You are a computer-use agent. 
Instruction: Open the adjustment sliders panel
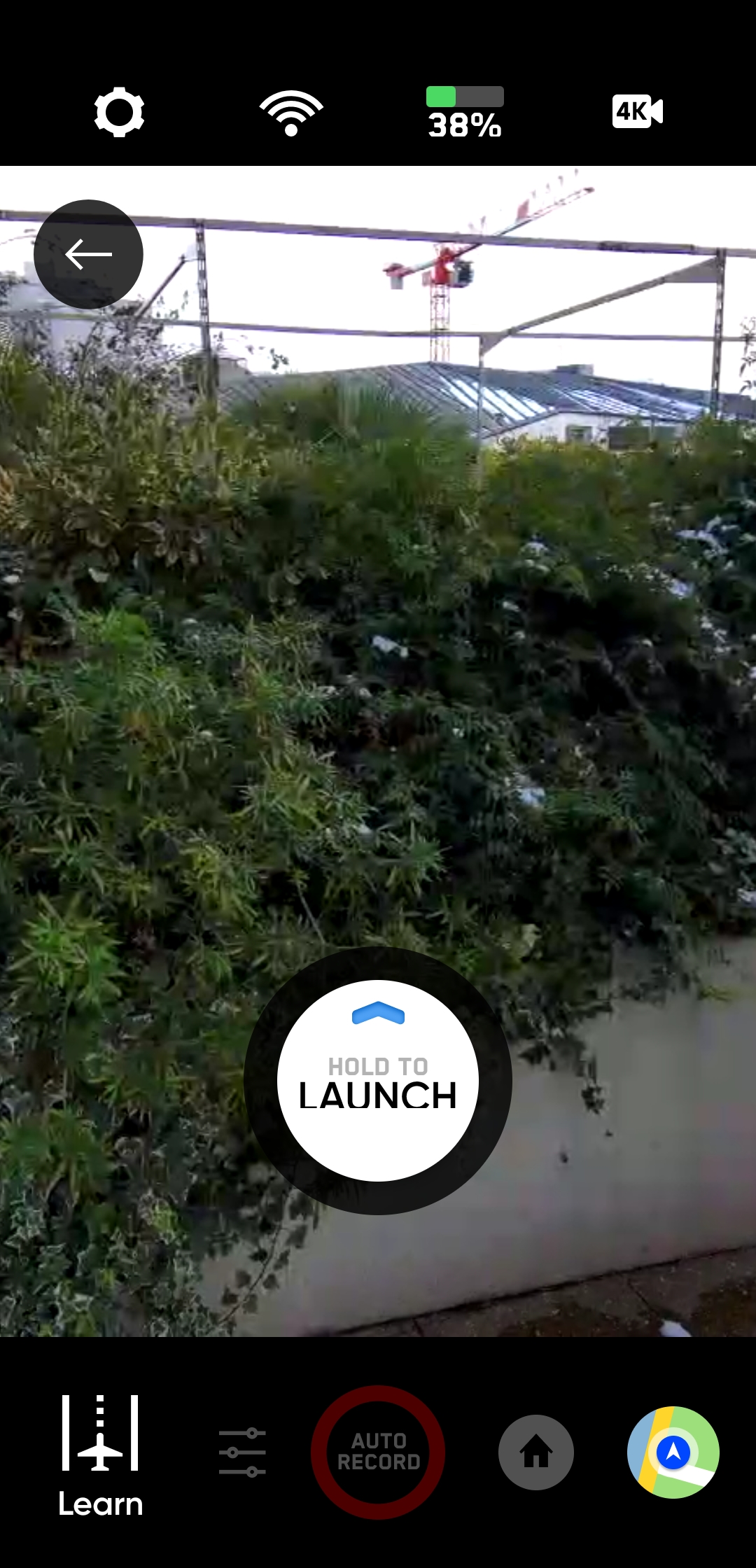(242, 1452)
